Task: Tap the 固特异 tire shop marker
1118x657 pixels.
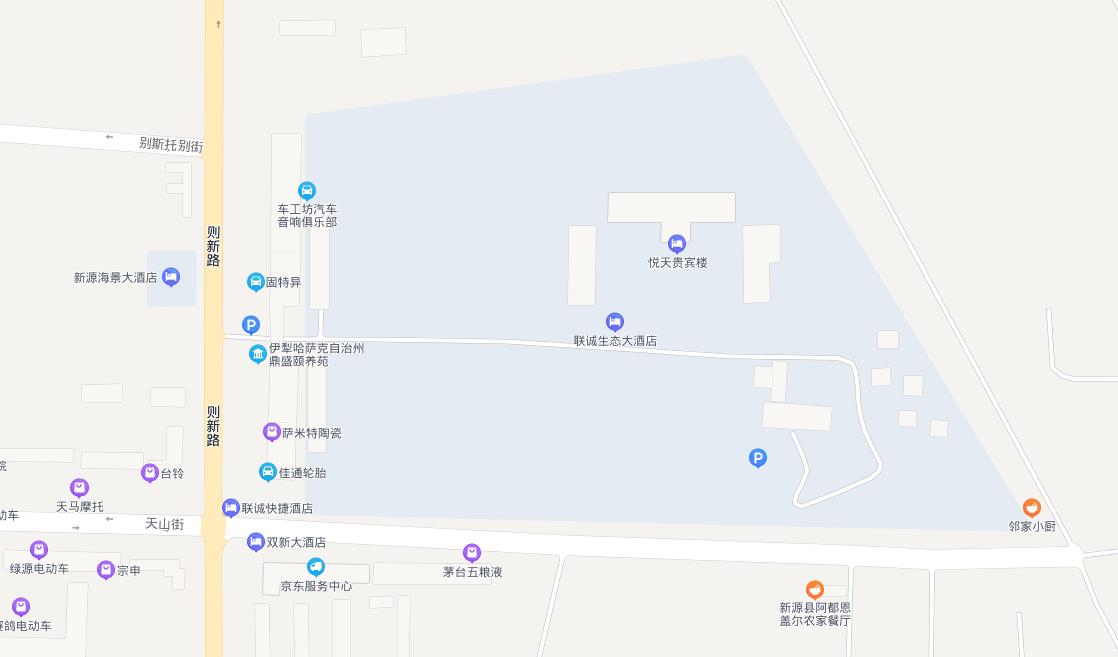Action: 256,282
